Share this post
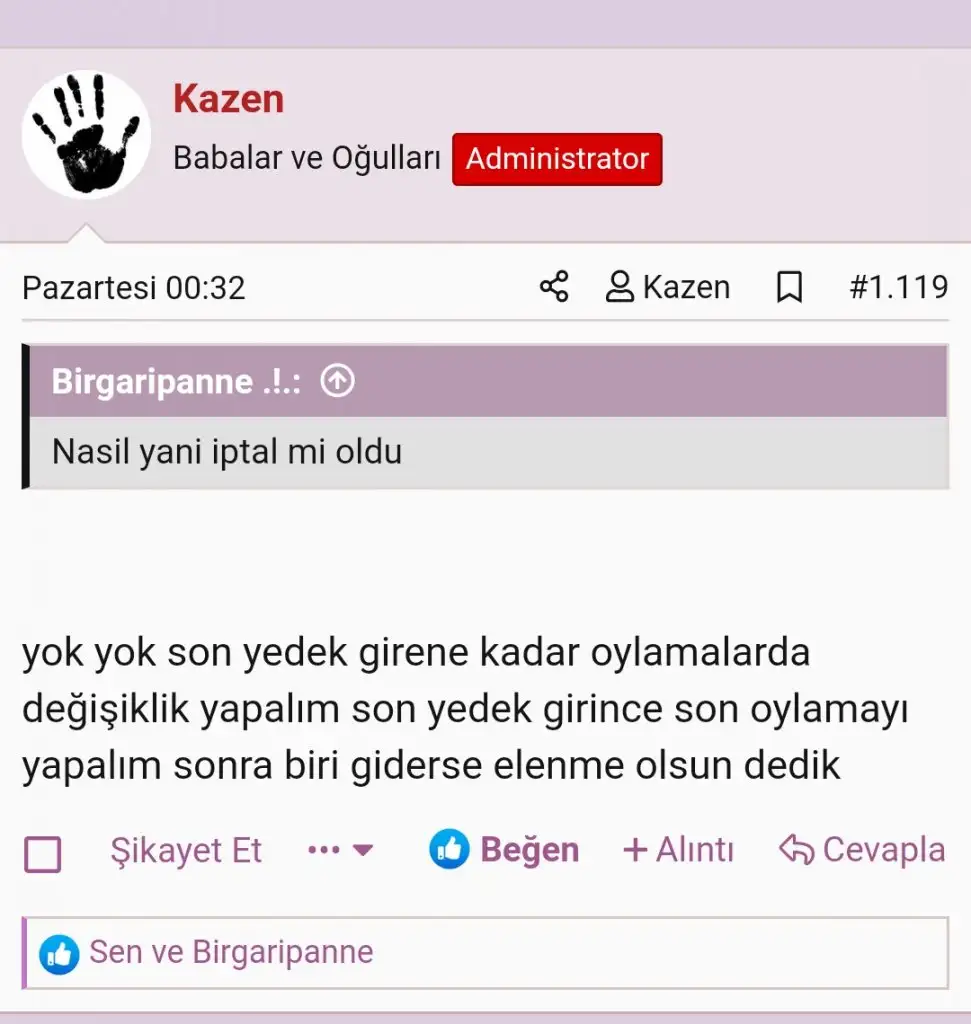The image size is (971, 1024). pos(554,288)
